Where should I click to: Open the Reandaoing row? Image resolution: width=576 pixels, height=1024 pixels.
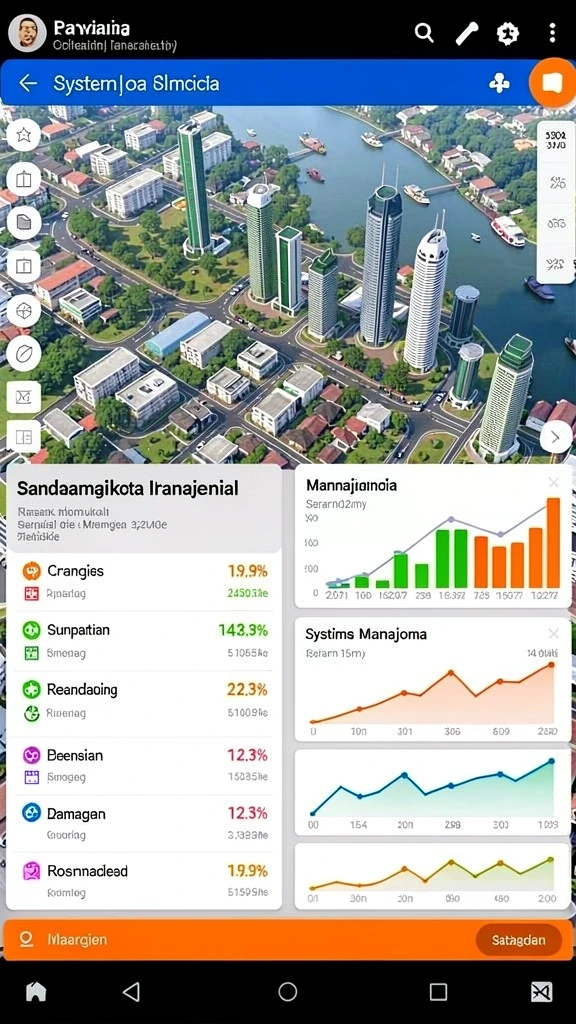[x=144, y=701]
